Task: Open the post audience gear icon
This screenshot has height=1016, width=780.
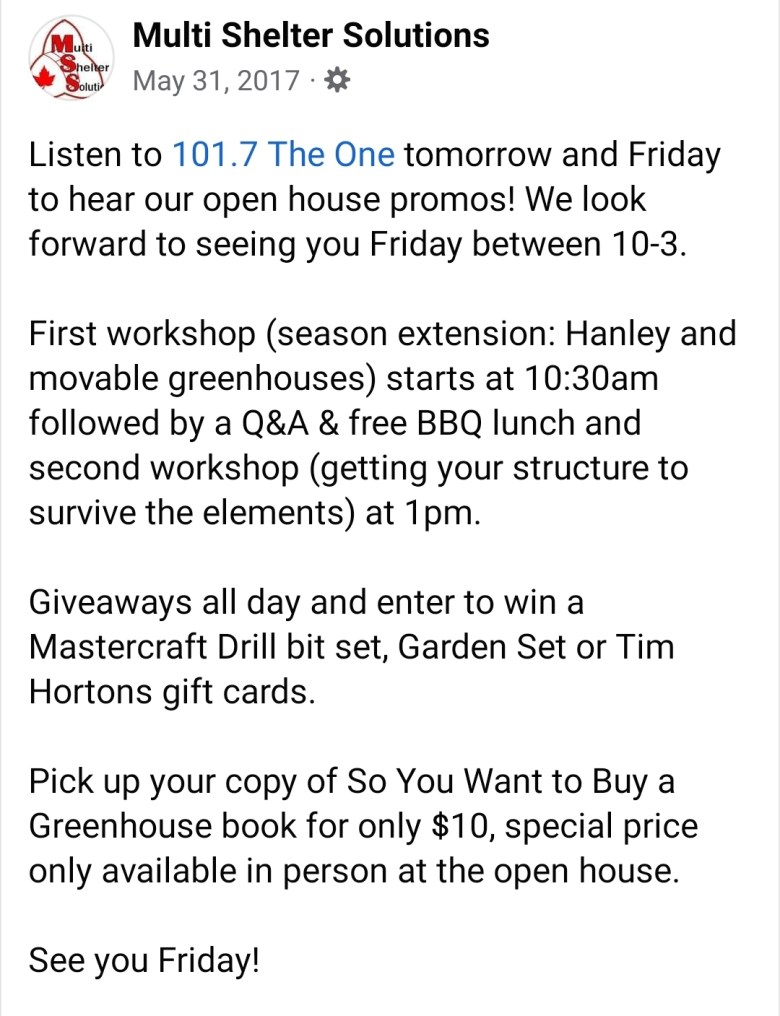Action: [338, 81]
